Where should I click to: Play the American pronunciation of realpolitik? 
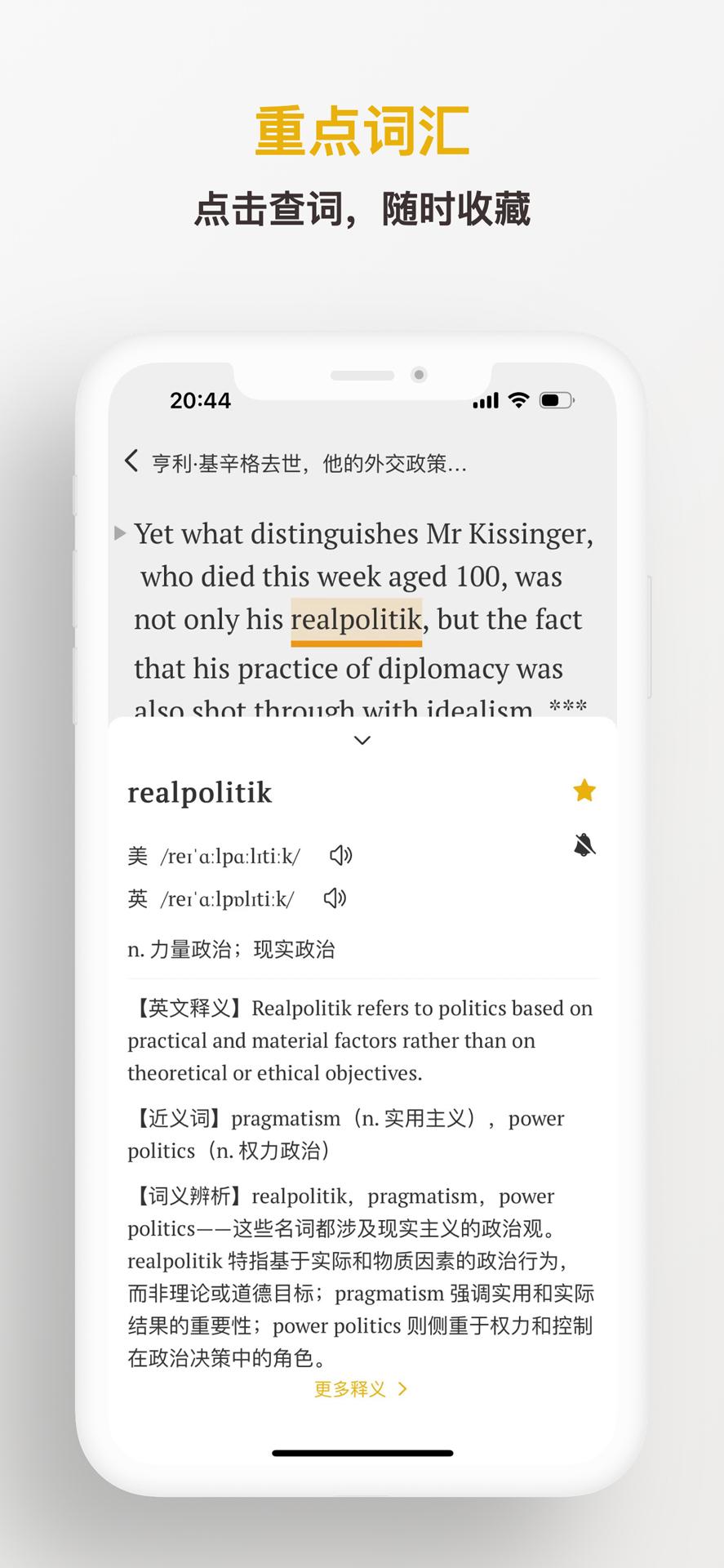[342, 855]
